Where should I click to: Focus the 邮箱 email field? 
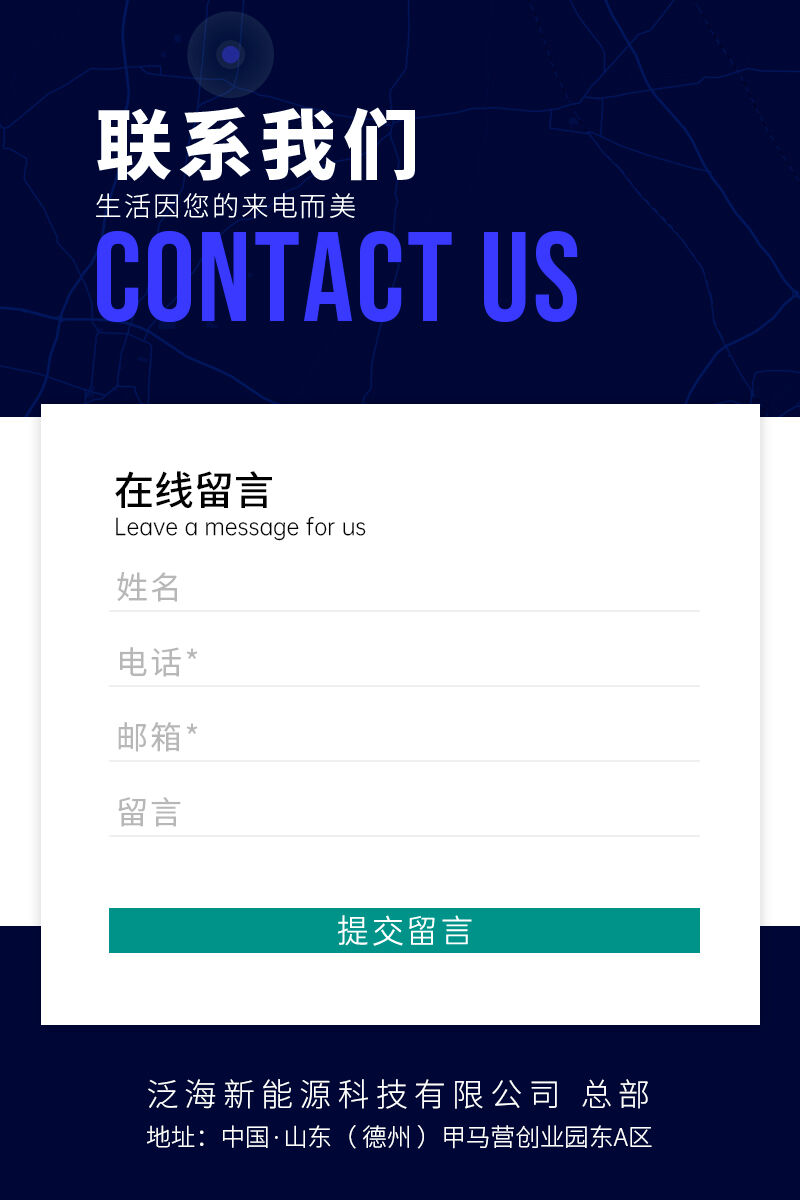404,737
